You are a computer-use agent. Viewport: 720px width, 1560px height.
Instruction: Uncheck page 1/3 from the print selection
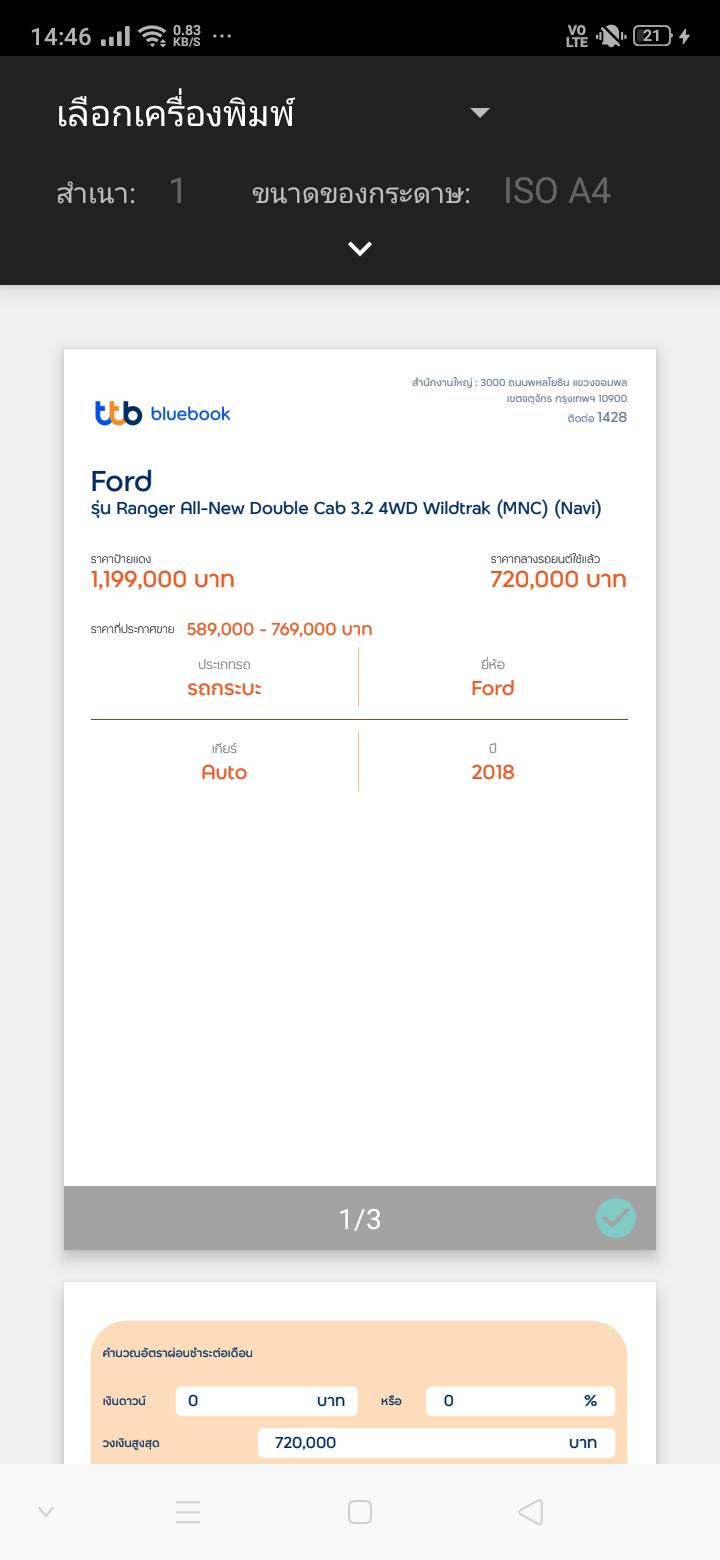[x=615, y=1218]
